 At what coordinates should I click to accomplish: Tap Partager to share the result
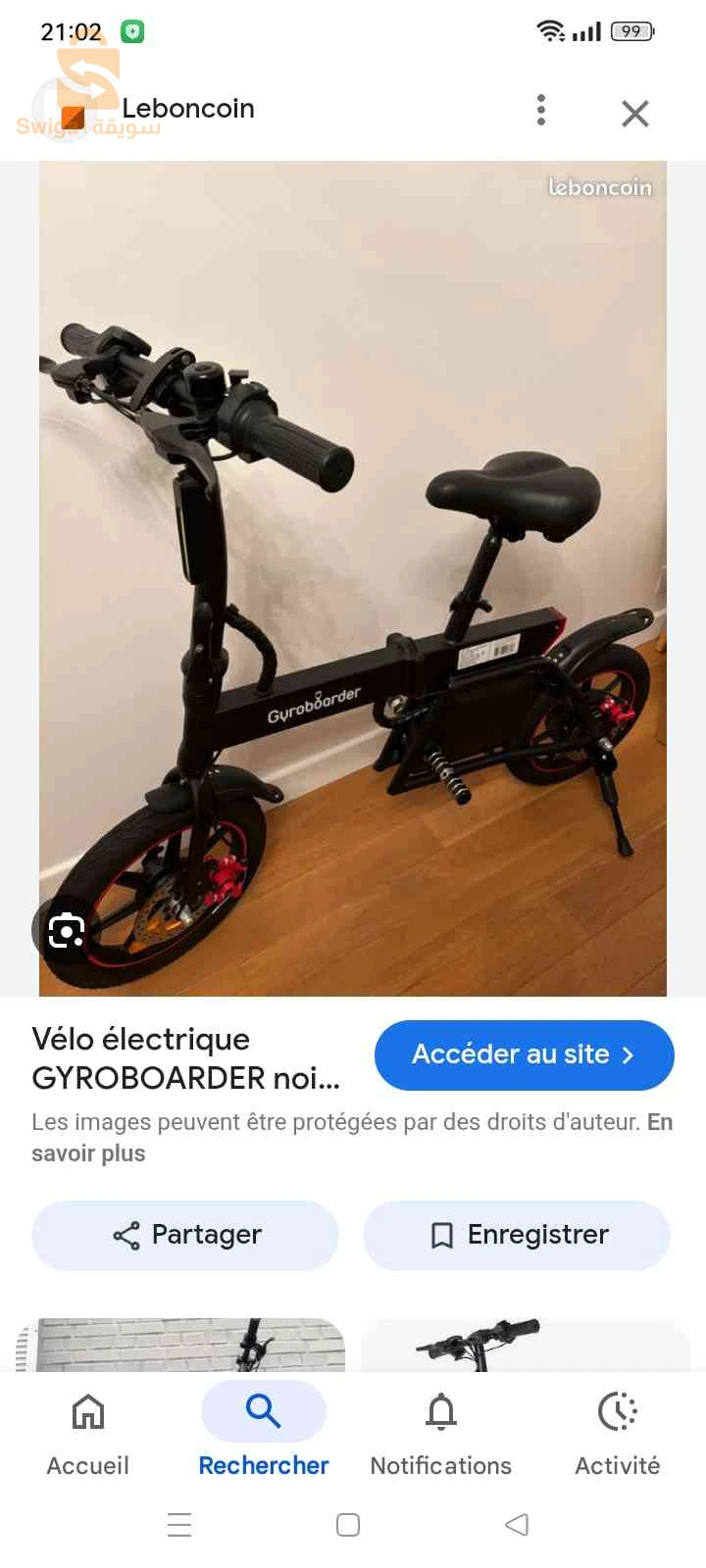point(184,1235)
